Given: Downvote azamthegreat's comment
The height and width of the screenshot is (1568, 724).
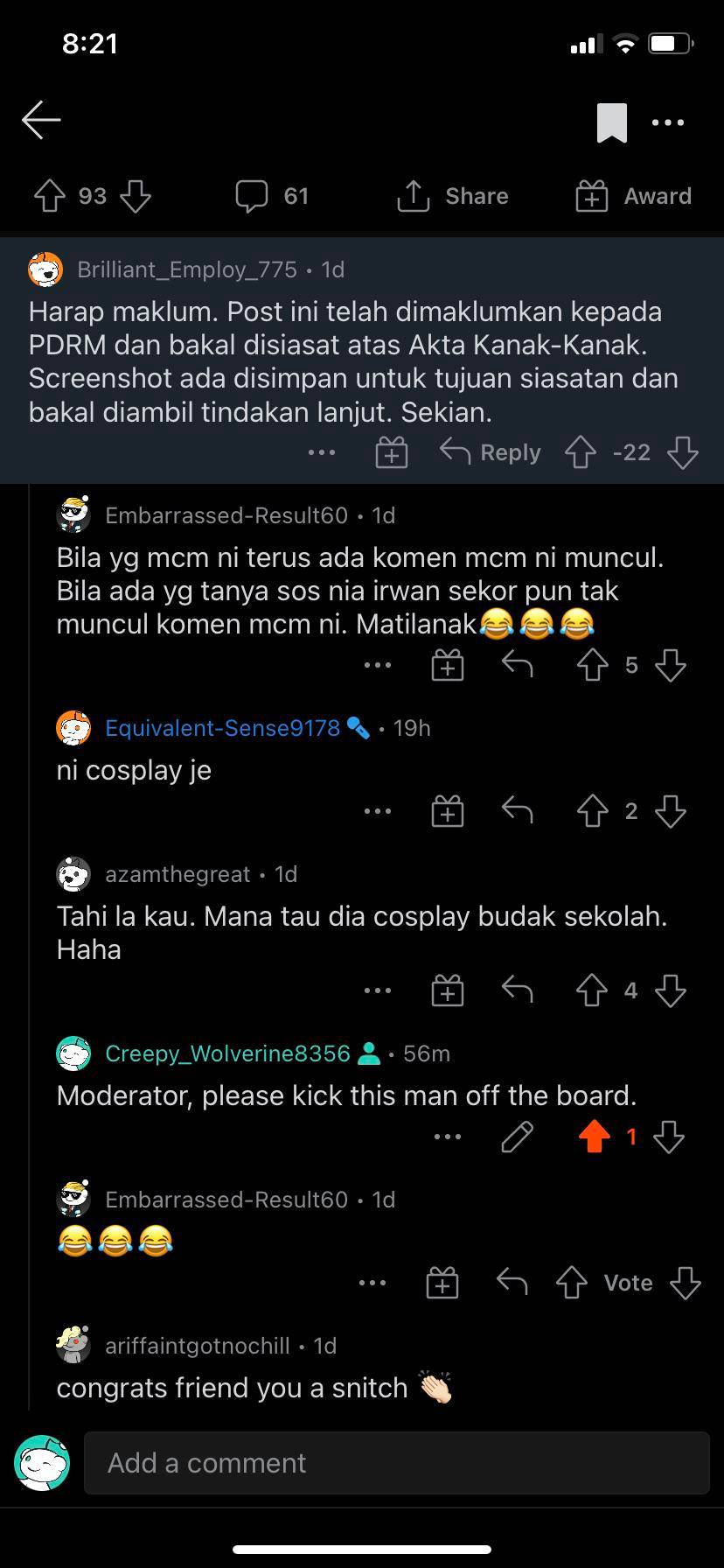Looking at the screenshot, I should tap(670, 990).
